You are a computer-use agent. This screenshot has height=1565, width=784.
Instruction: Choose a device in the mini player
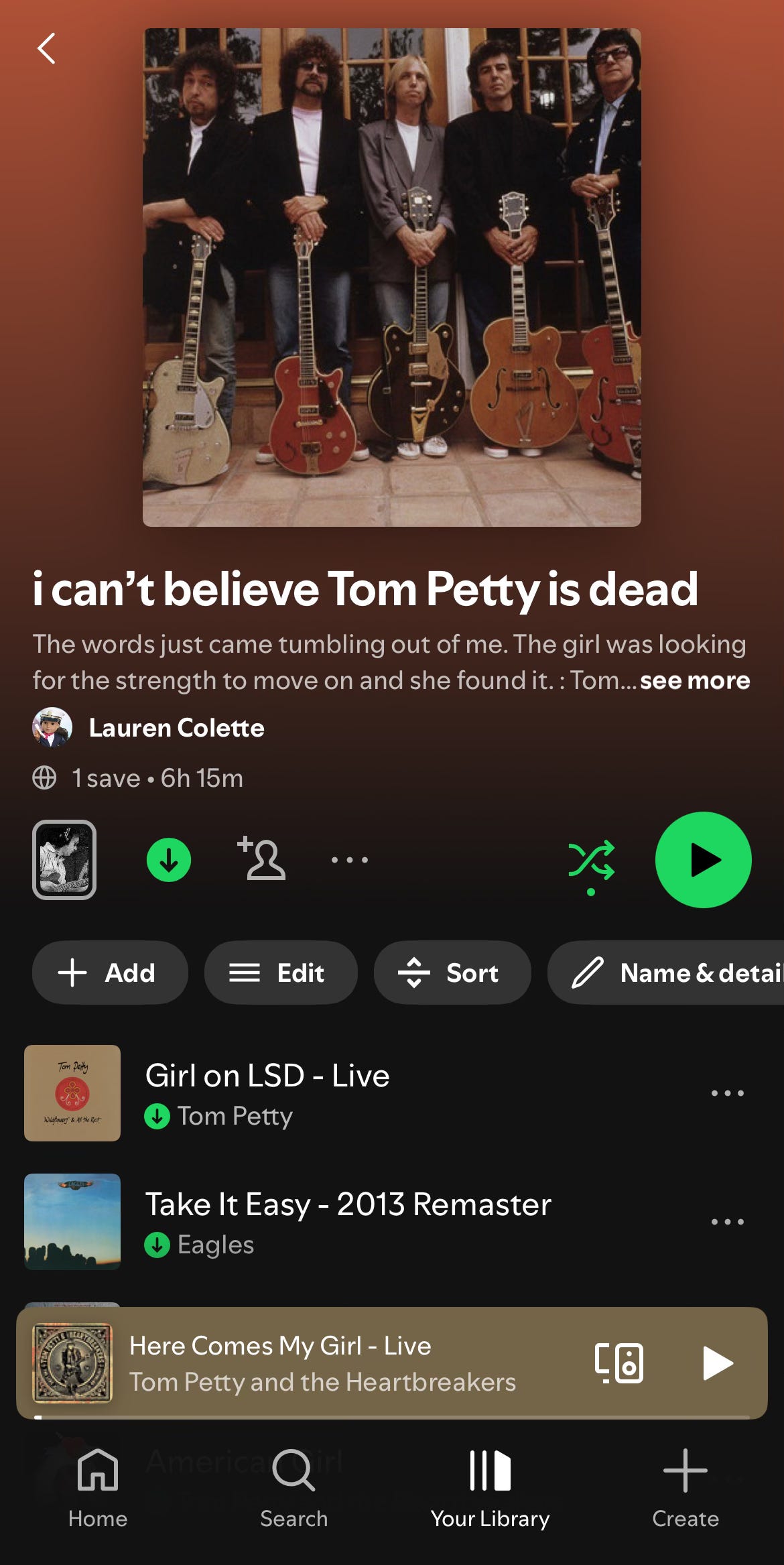tap(619, 1363)
